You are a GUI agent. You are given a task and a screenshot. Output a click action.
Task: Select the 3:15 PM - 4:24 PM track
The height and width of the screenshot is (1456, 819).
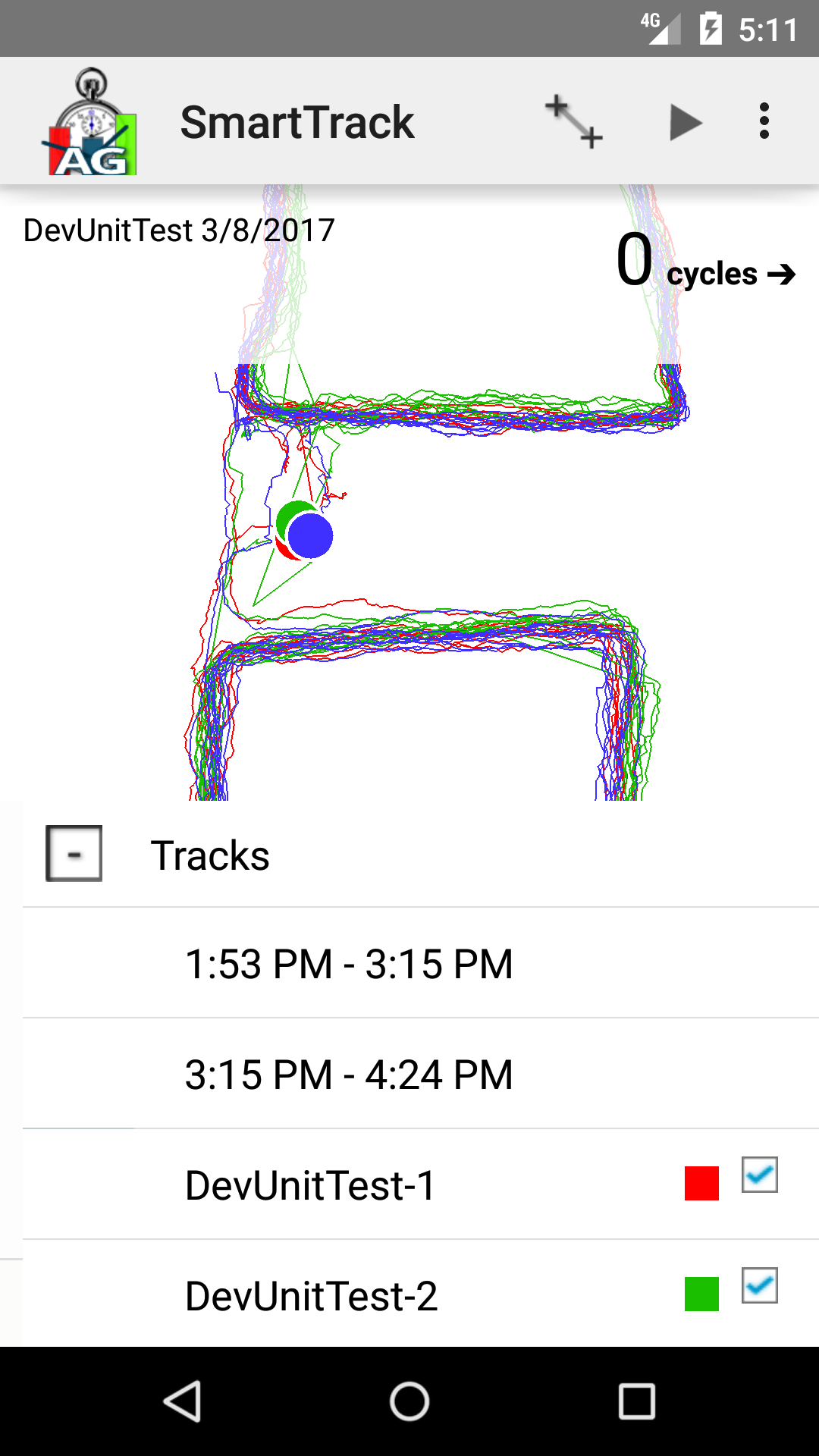pos(349,1075)
